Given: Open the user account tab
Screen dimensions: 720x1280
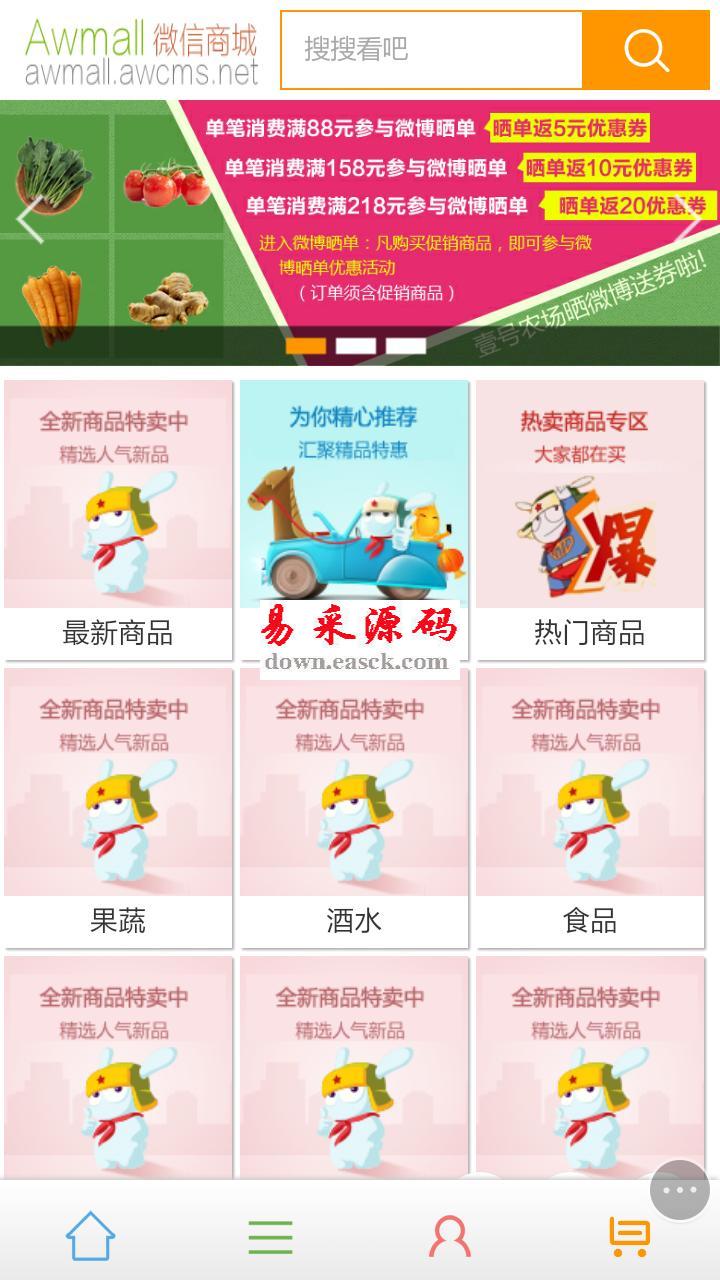Looking at the screenshot, I should 450,1237.
